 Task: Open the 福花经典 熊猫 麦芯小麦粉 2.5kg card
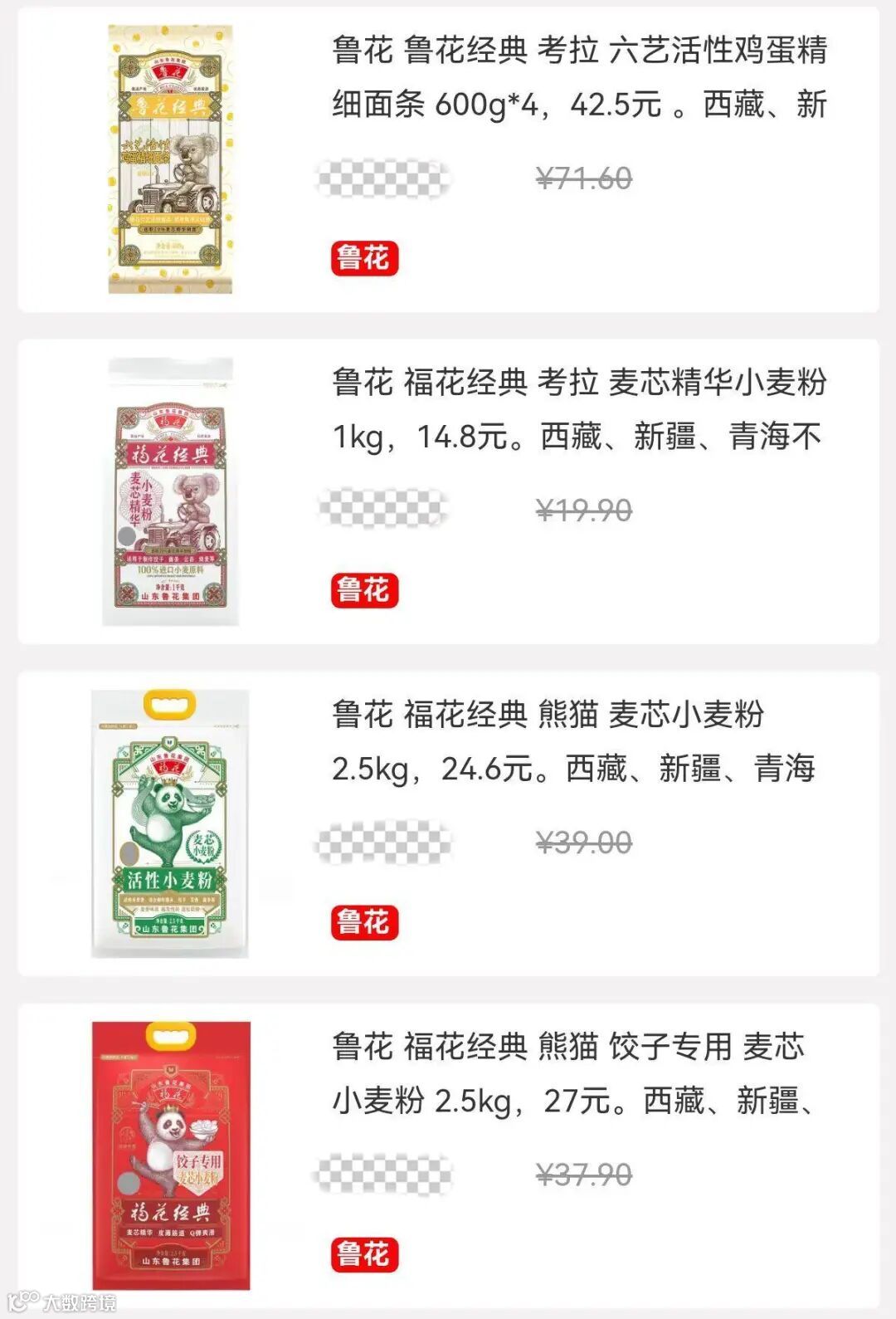click(448, 823)
